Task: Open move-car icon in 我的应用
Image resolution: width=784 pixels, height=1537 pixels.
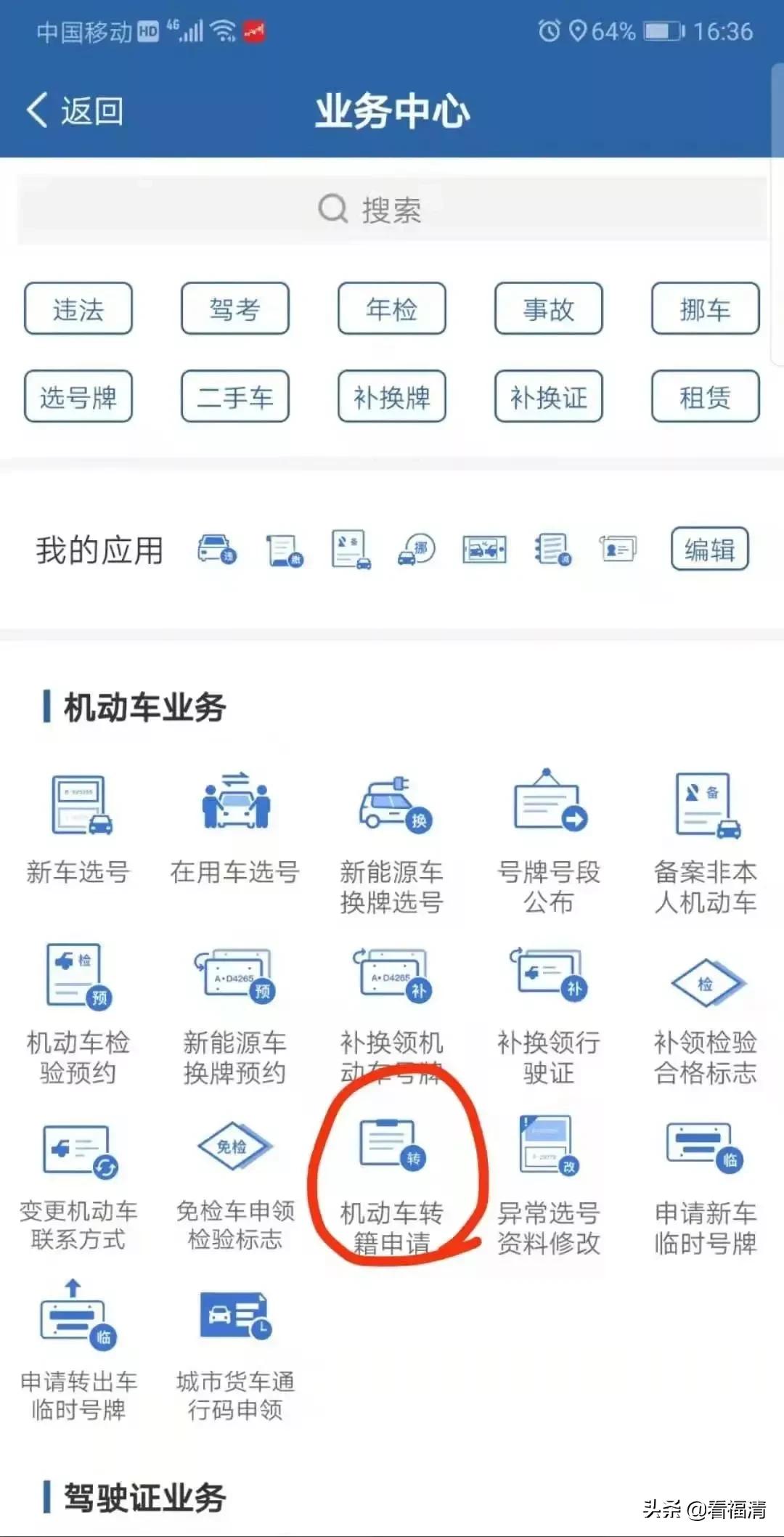Action: coord(417,550)
